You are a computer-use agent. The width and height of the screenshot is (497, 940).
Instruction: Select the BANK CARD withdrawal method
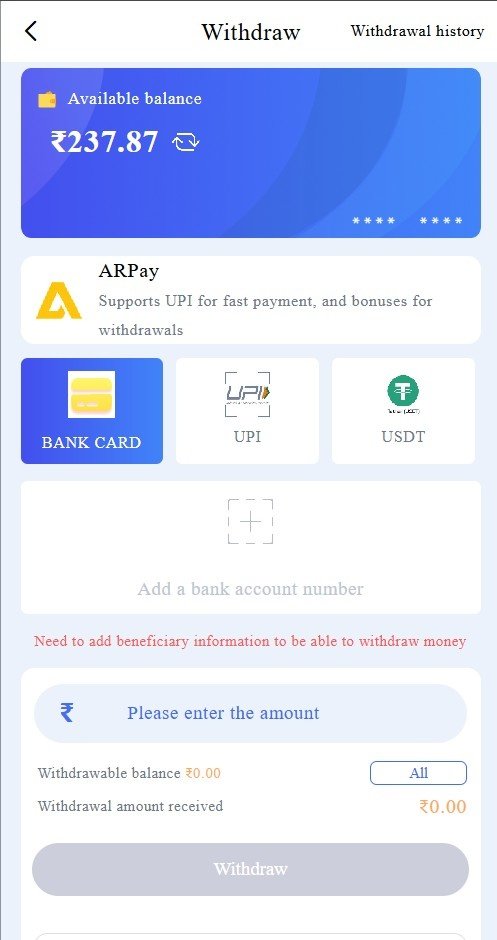pos(92,411)
